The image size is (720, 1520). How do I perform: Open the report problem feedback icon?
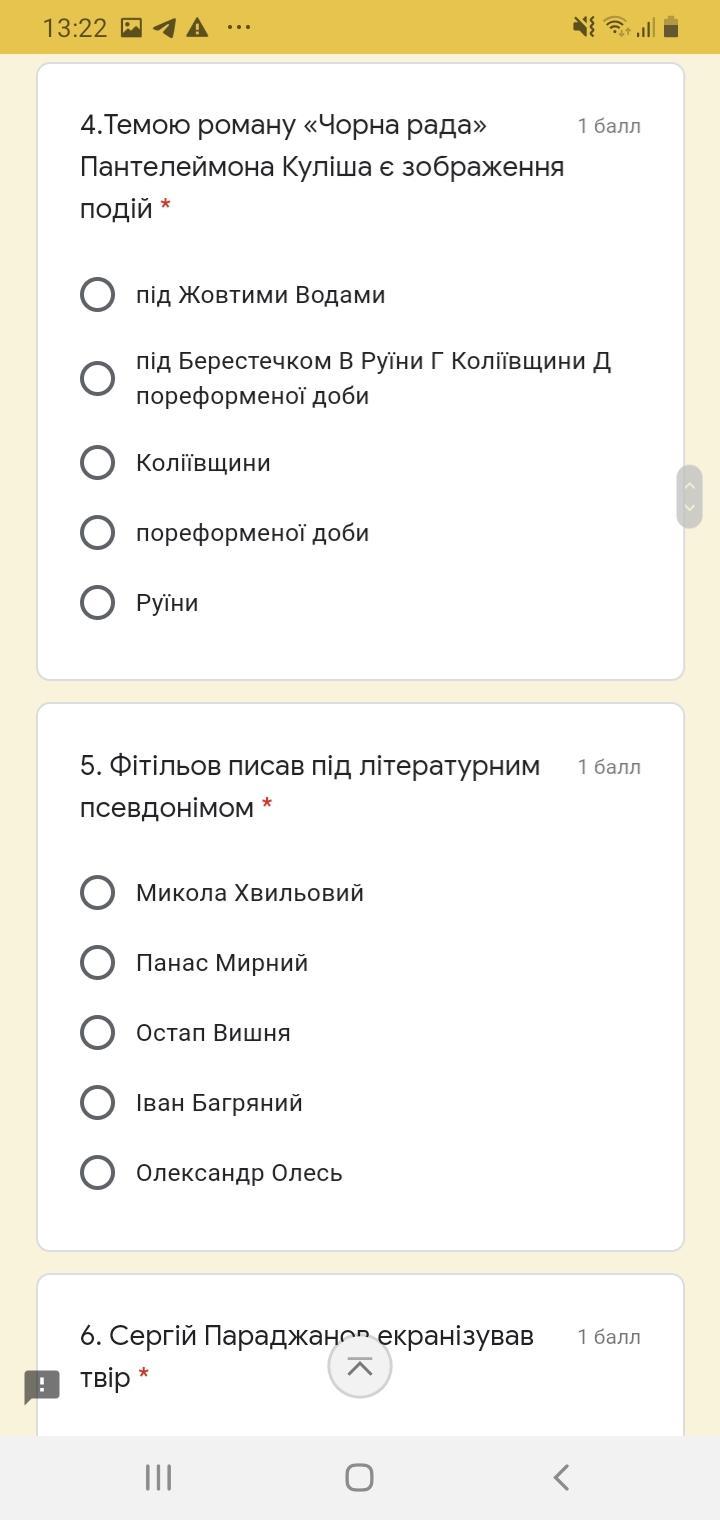[x=42, y=1387]
